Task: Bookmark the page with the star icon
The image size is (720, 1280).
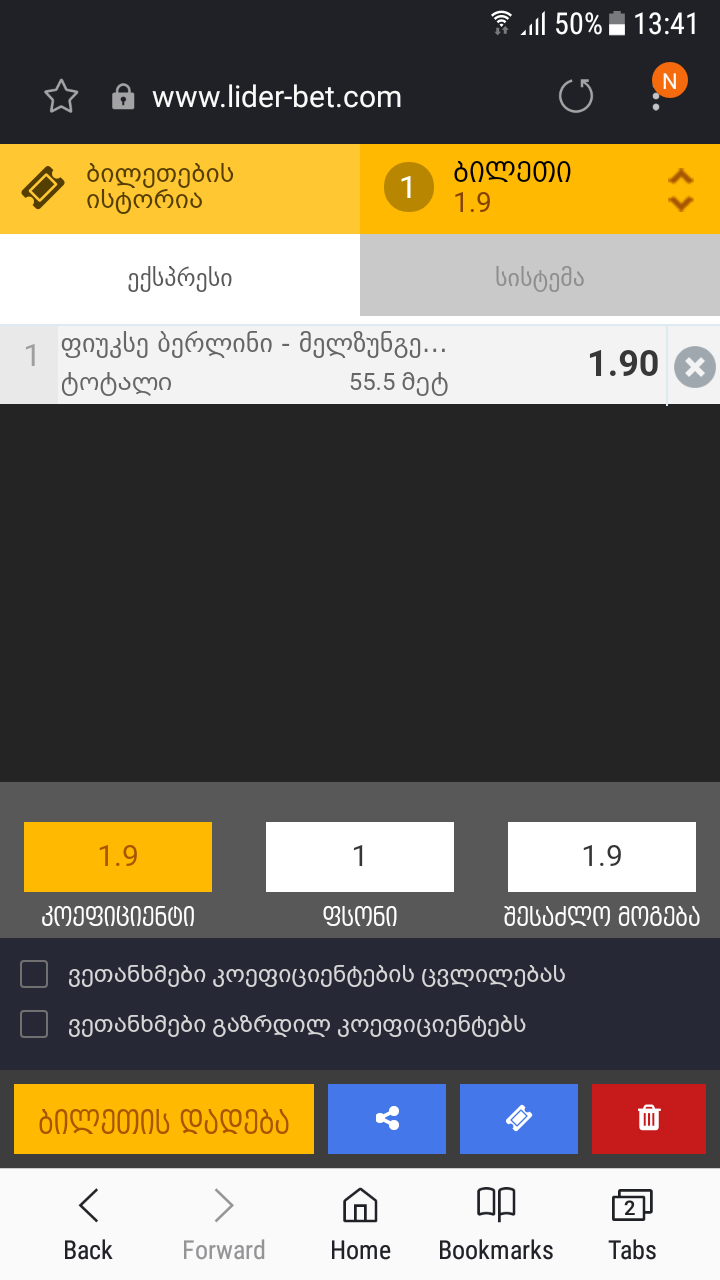Action: tap(60, 96)
